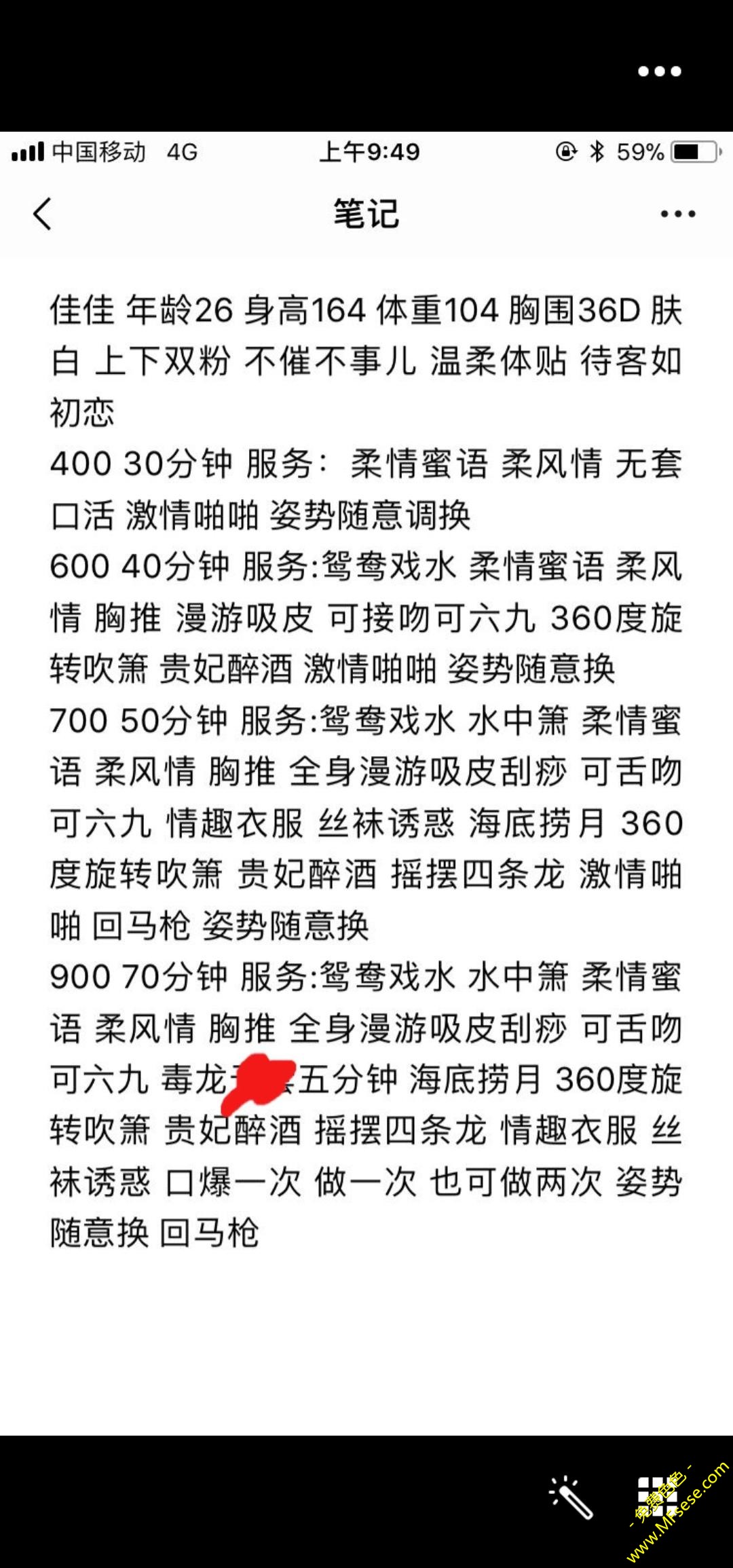Tap the magic wand edit icon
The height and width of the screenshot is (1568, 733).
pyautogui.click(x=571, y=1497)
